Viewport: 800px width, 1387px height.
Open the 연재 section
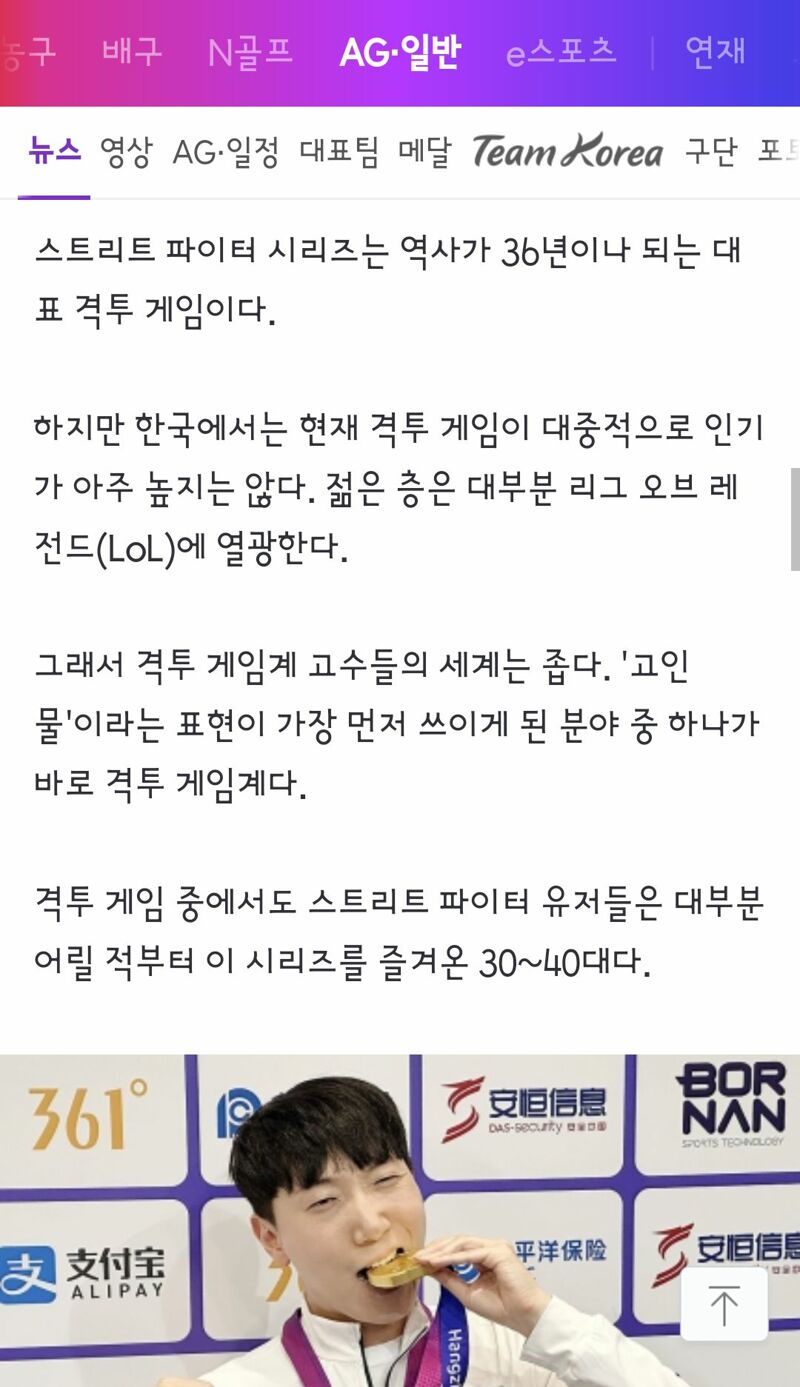tap(715, 51)
